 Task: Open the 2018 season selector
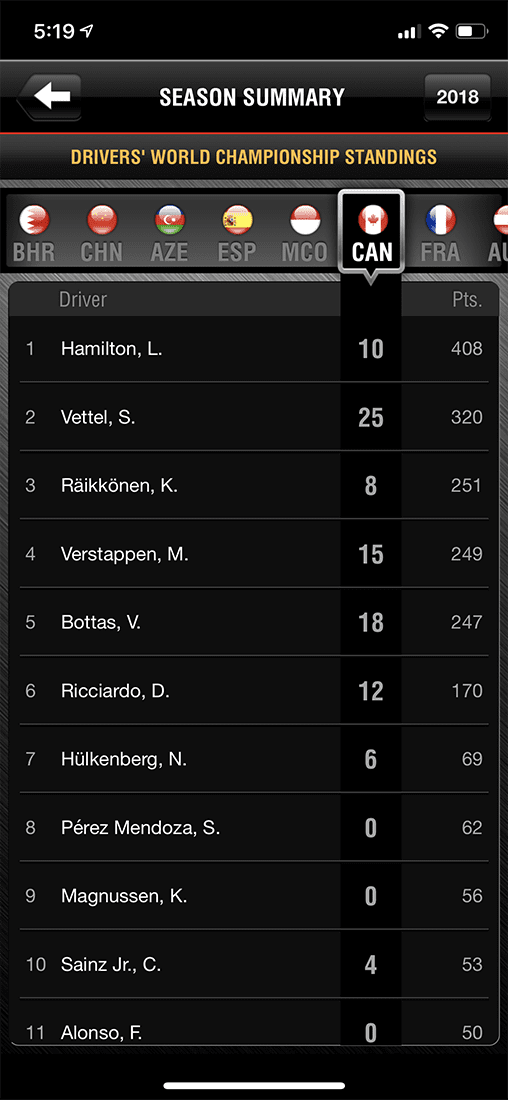(x=457, y=97)
